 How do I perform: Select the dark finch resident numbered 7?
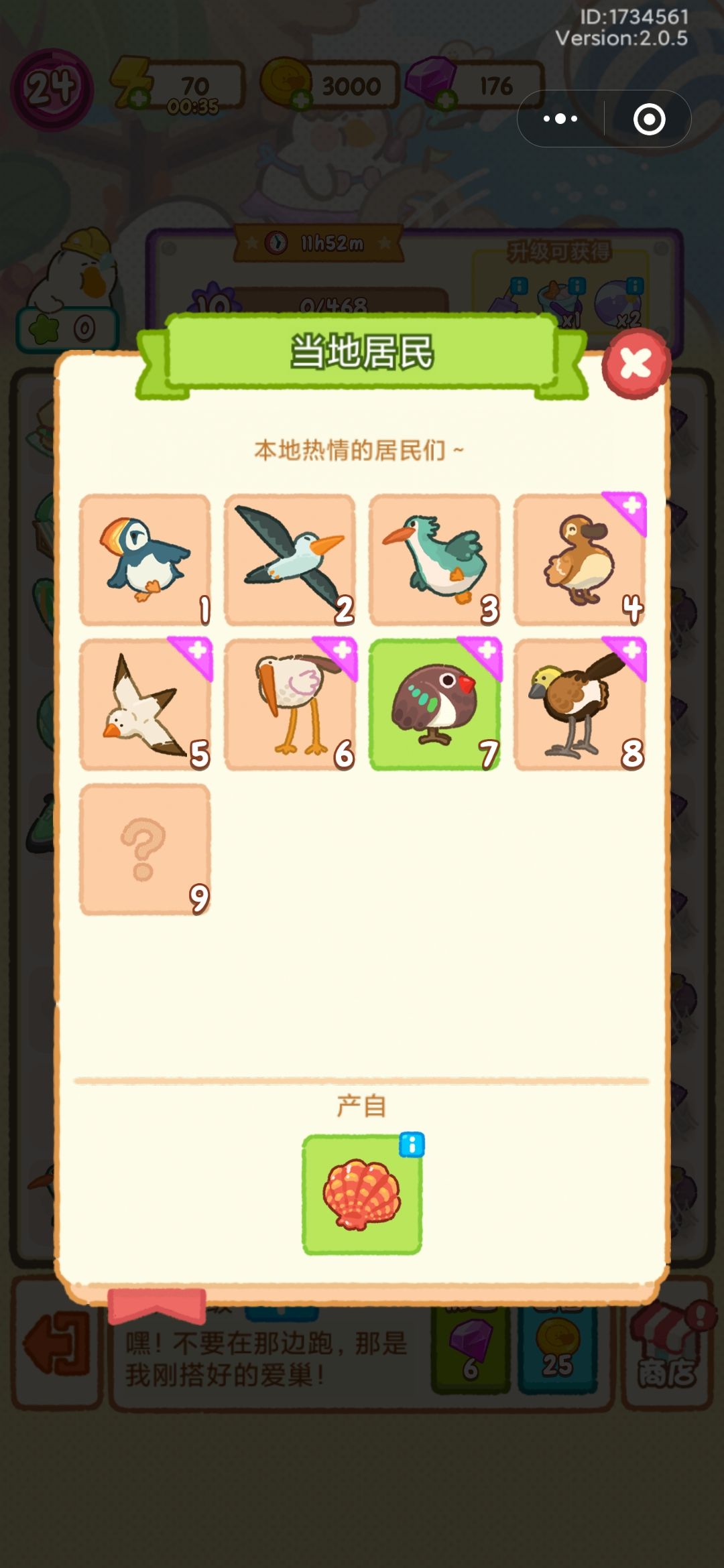pos(434,704)
